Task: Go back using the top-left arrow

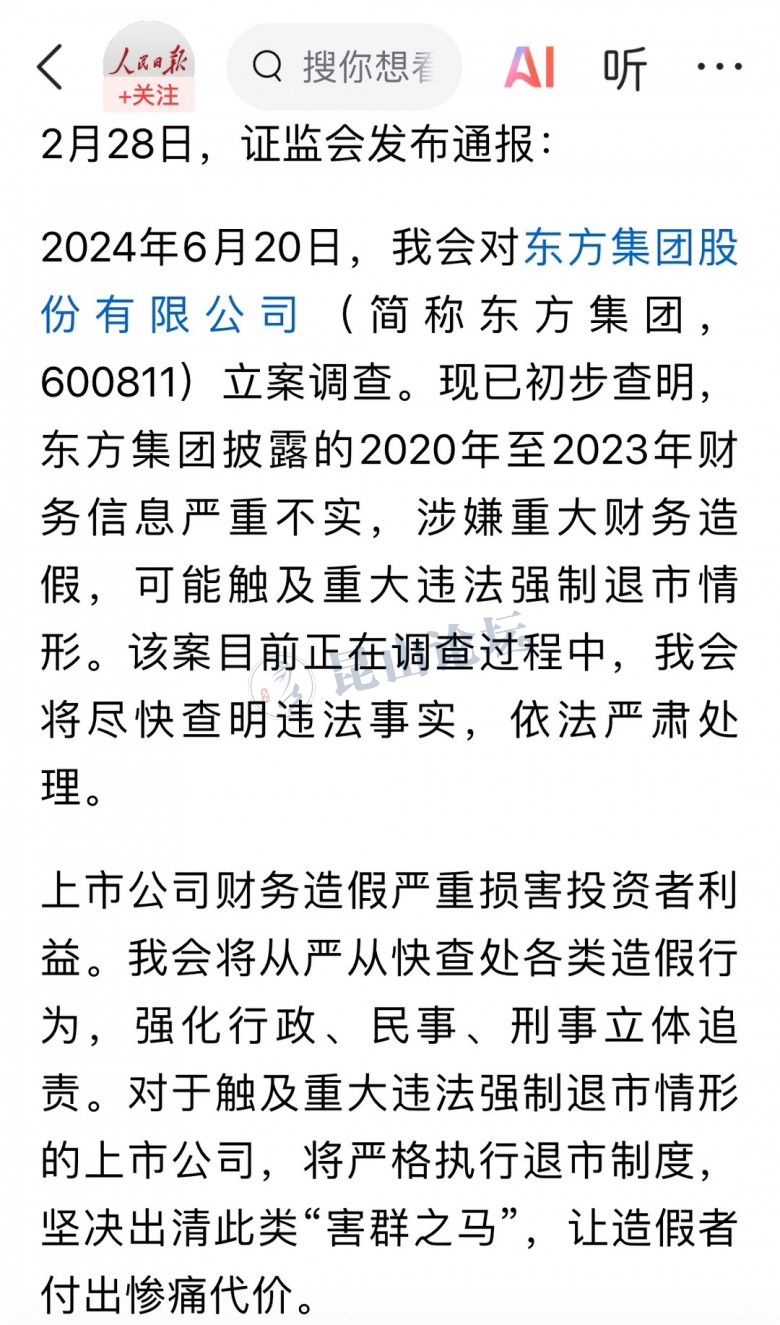Action: click(50, 68)
